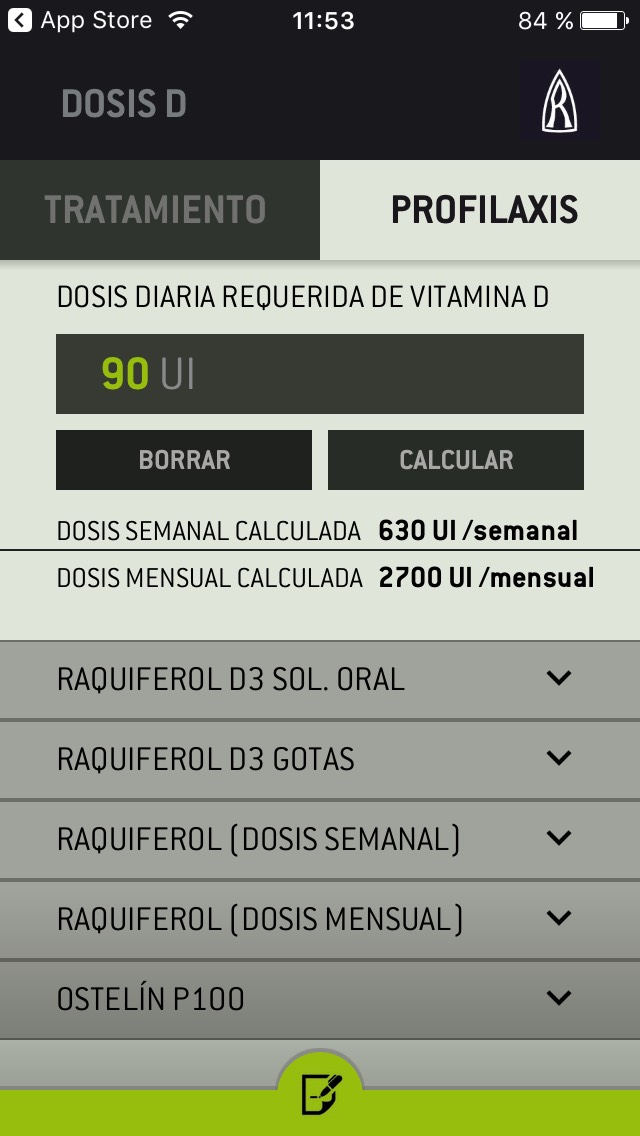Select the Profilaxis tab

coord(480,210)
